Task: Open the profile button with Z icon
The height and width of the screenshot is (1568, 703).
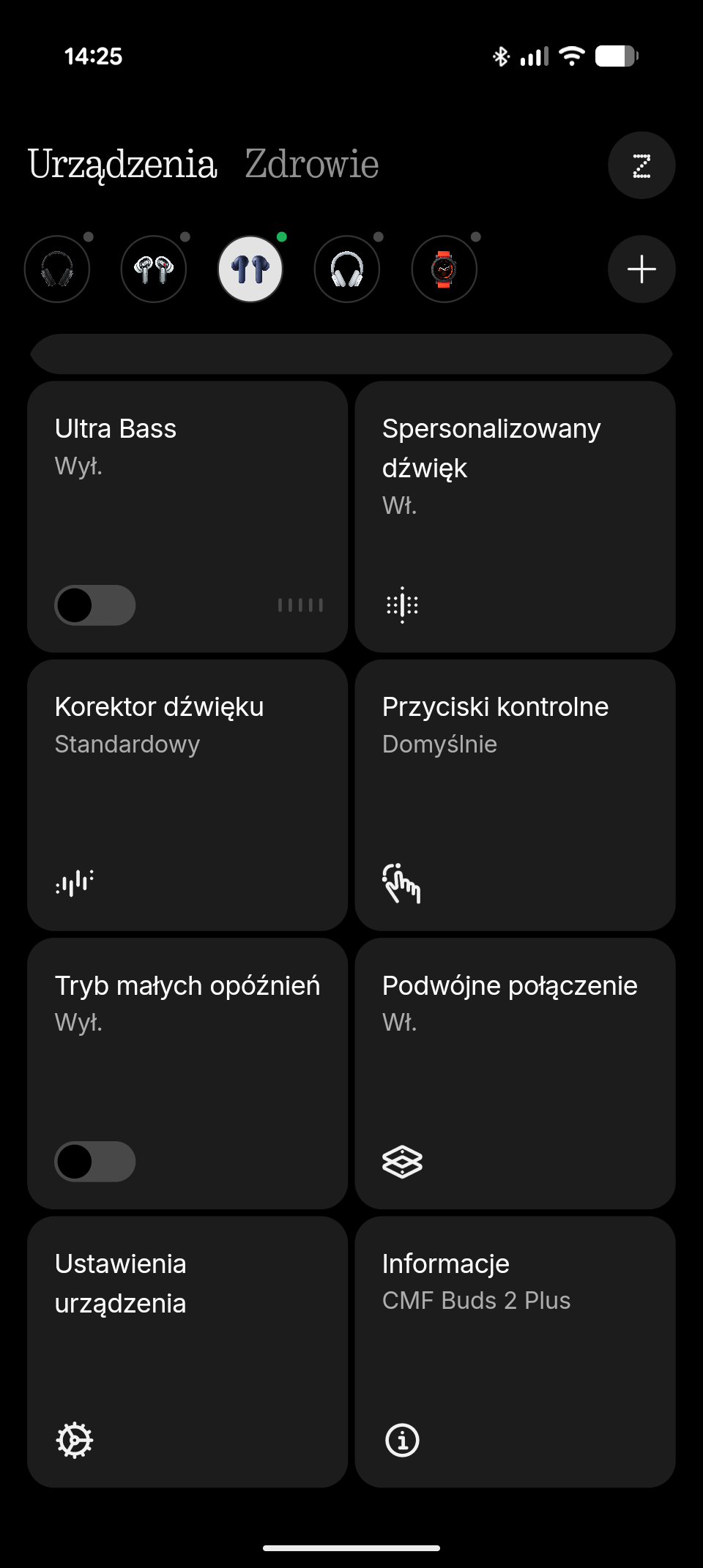Action: pyautogui.click(x=641, y=165)
